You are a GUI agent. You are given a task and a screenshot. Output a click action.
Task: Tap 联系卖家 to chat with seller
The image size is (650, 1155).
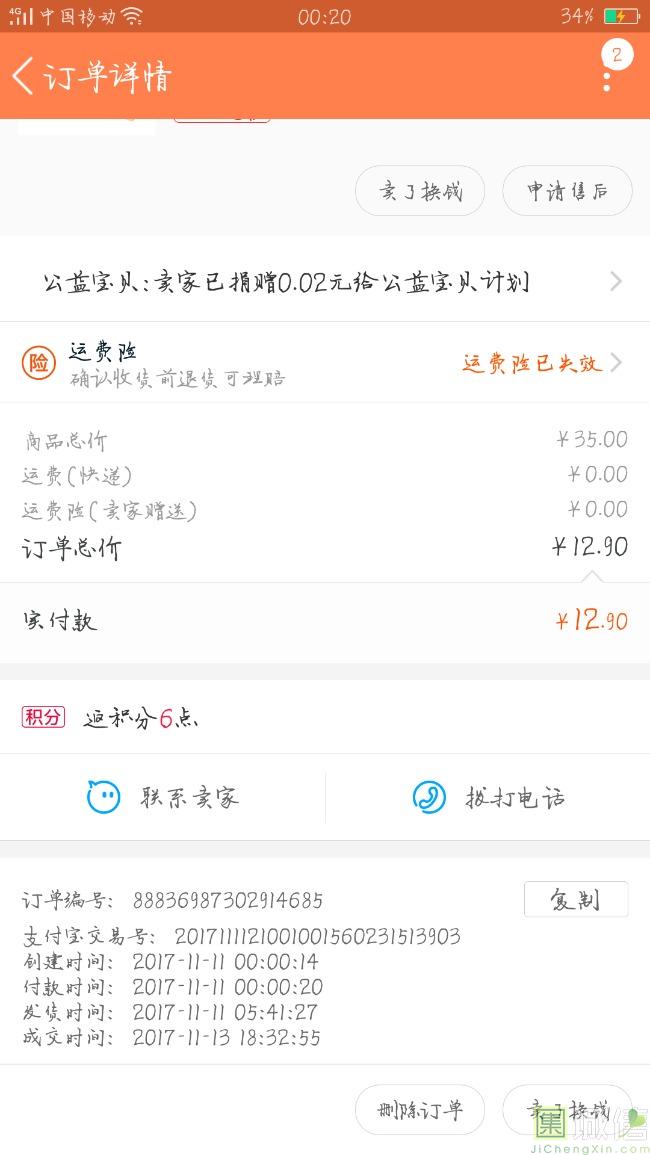click(163, 797)
